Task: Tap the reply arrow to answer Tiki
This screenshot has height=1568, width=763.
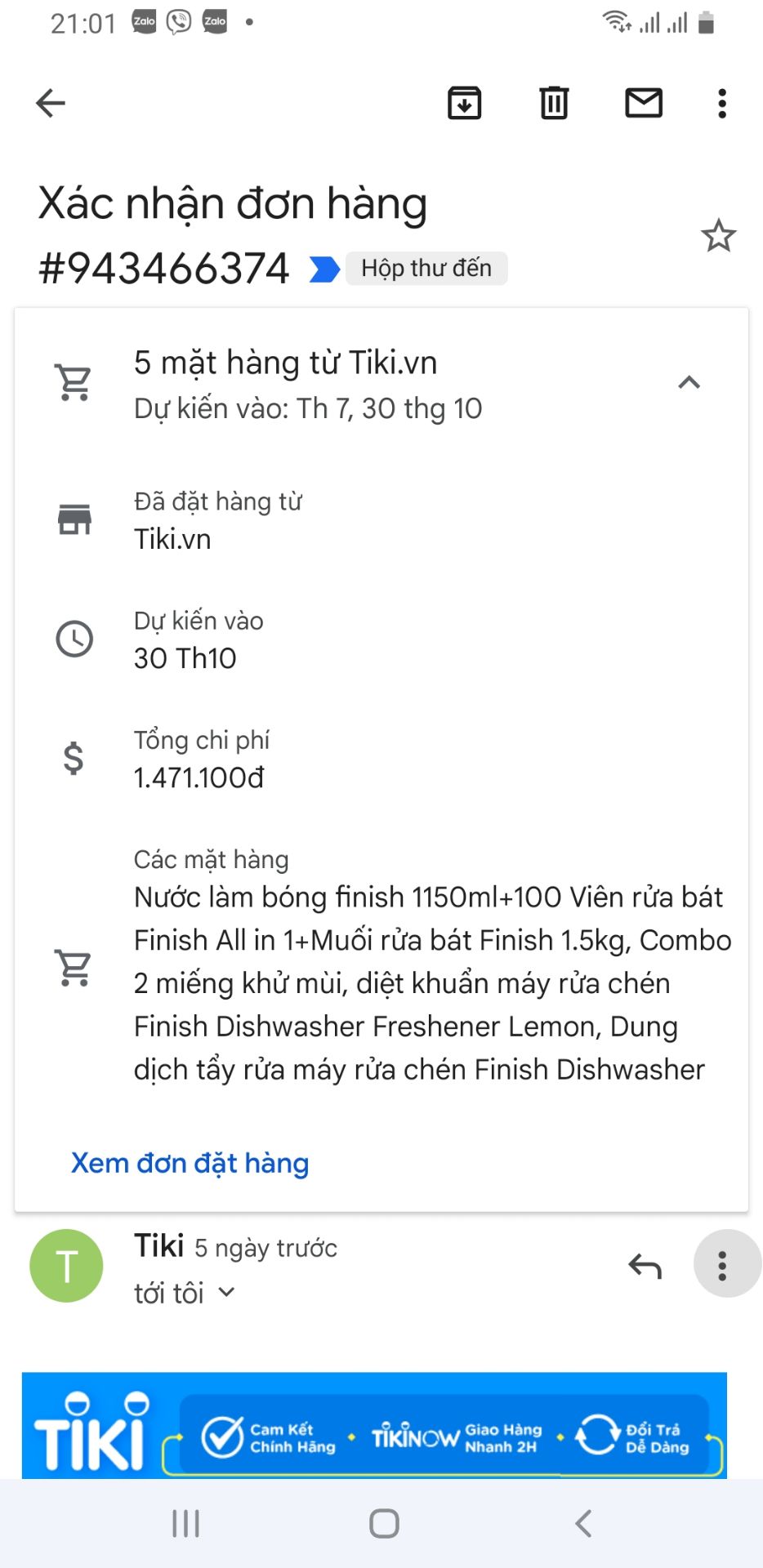Action: [645, 1265]
